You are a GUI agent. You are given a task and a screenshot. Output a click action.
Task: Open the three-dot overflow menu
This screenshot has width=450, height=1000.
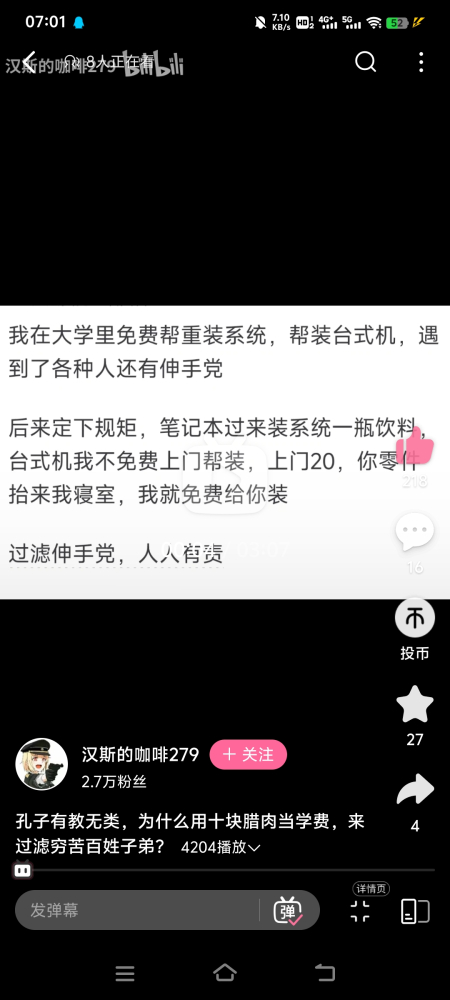[421, 62]
